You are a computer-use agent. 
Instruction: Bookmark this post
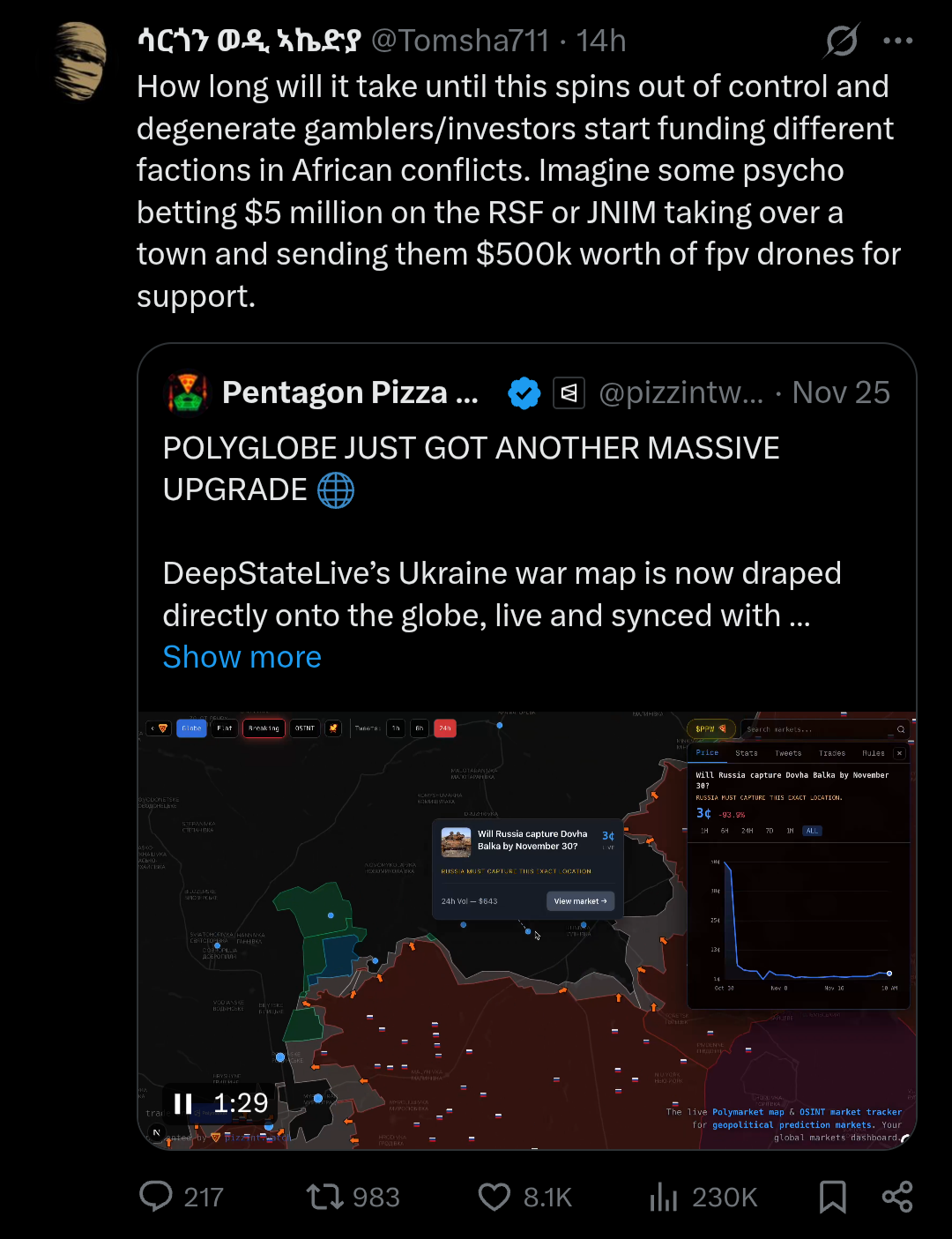832,1197
